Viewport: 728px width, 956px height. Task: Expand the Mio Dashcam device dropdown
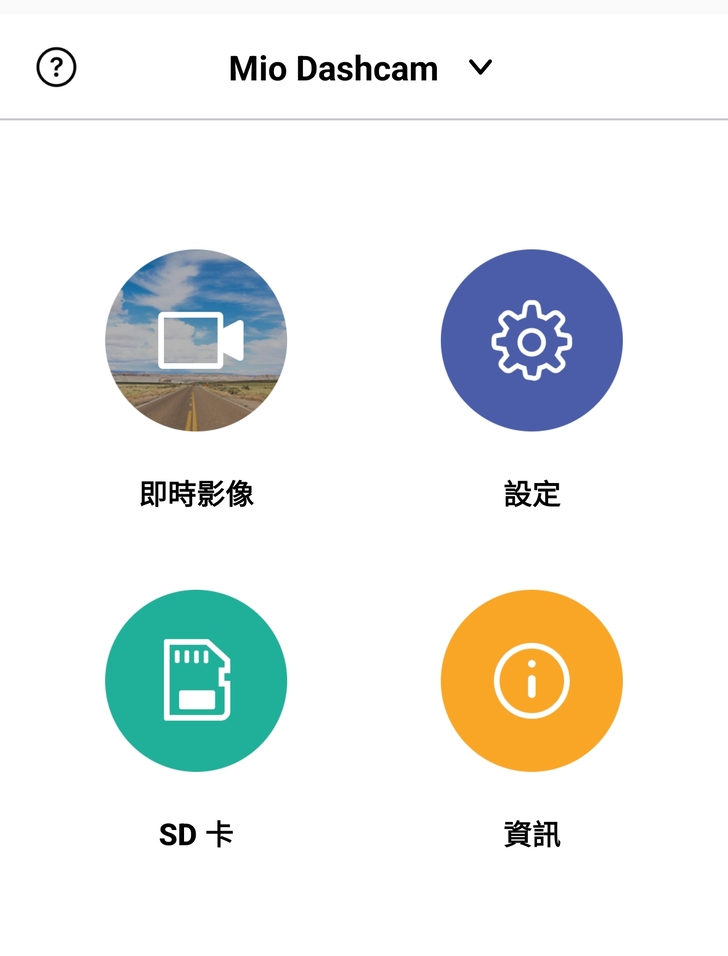pyautogui.click(x=481, y=68)
